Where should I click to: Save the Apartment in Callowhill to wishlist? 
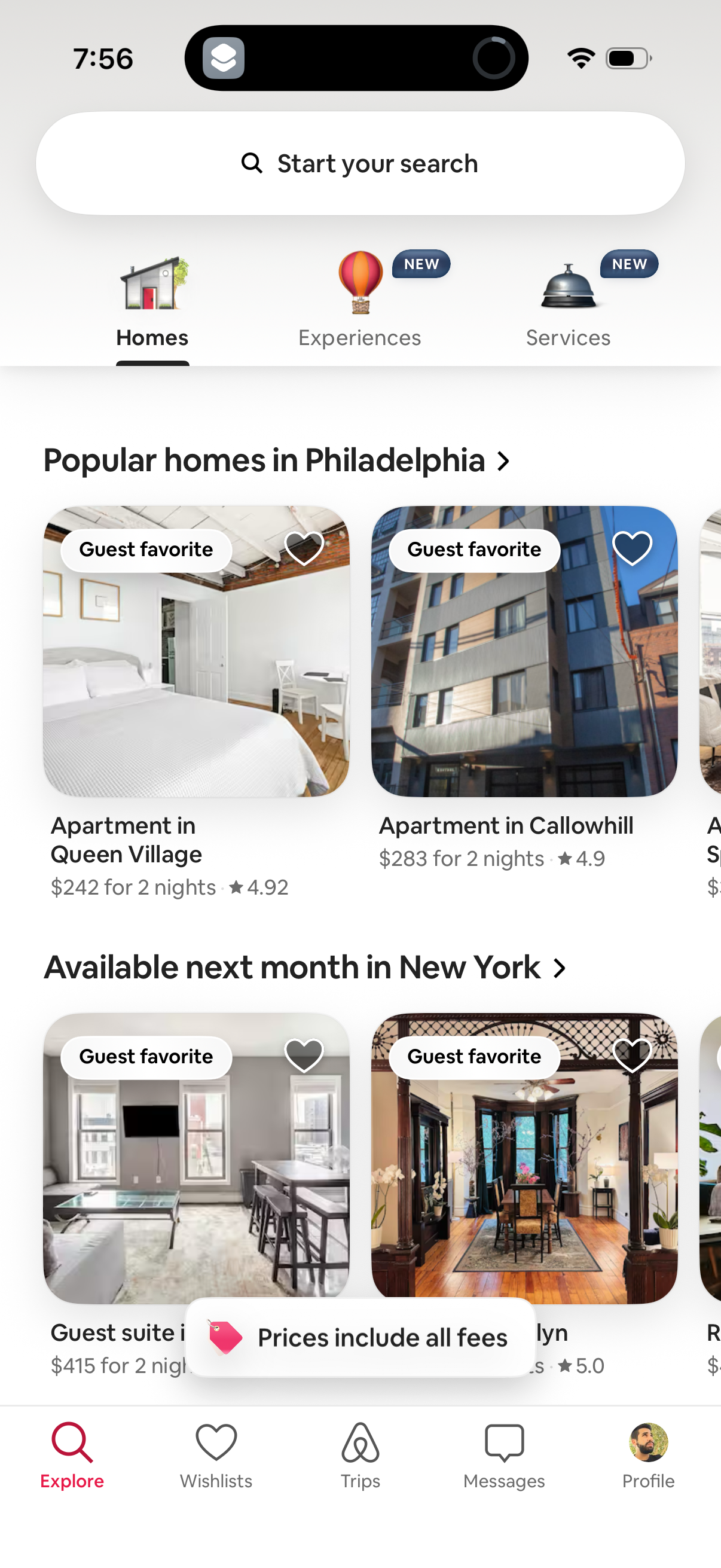point(633,548)
